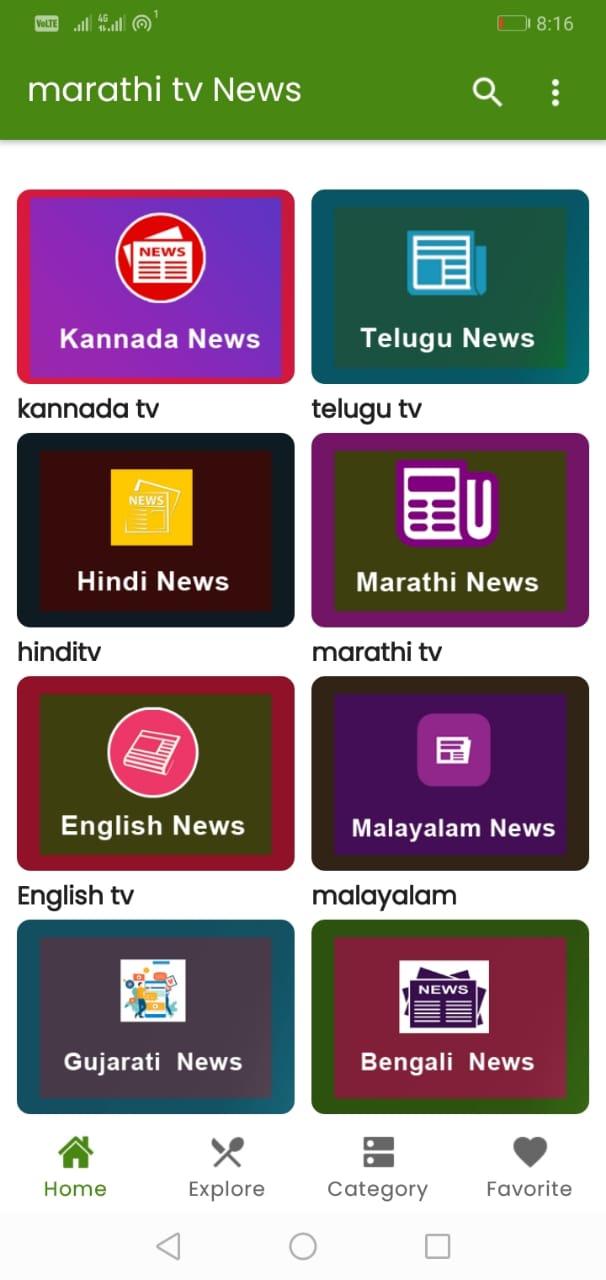Choose the Bengali News tile
The width and height of the screenshot is (606, 1280).
(x=450, y=1016)
